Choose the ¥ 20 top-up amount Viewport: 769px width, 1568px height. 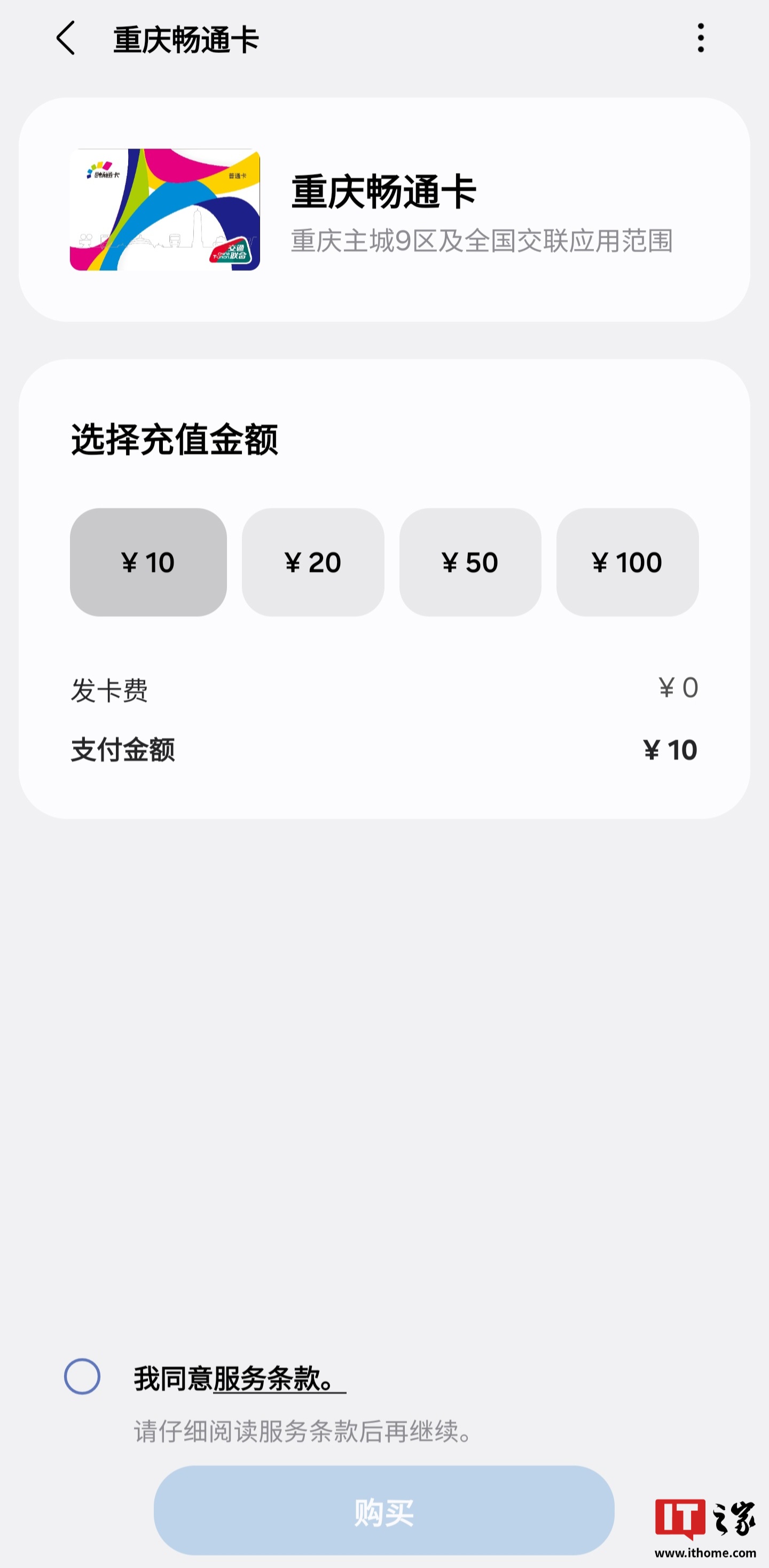click(313, 562)
